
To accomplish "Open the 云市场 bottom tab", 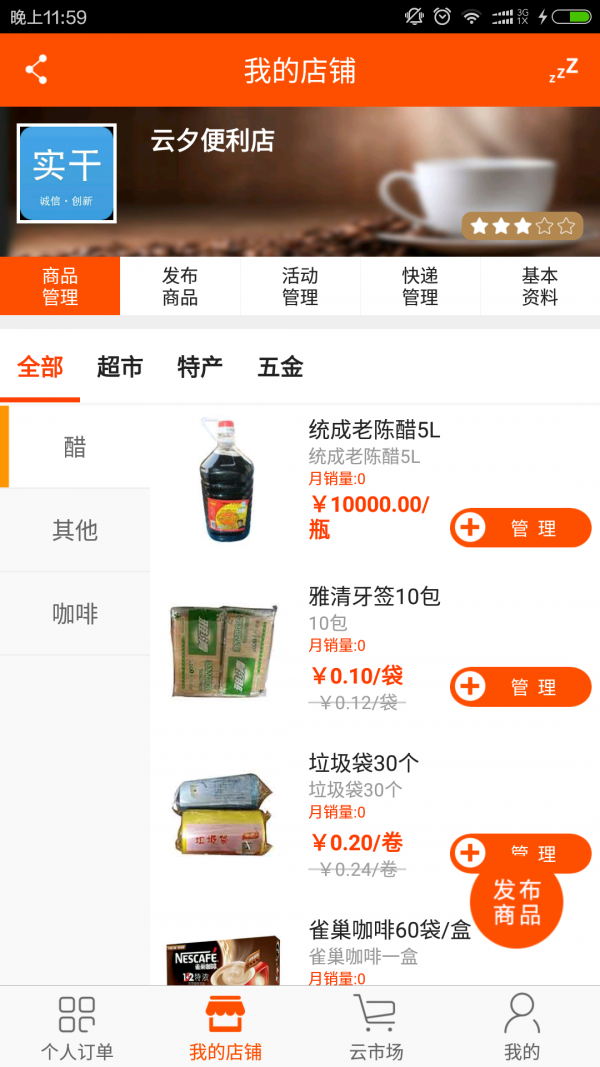I will 375,1026.
